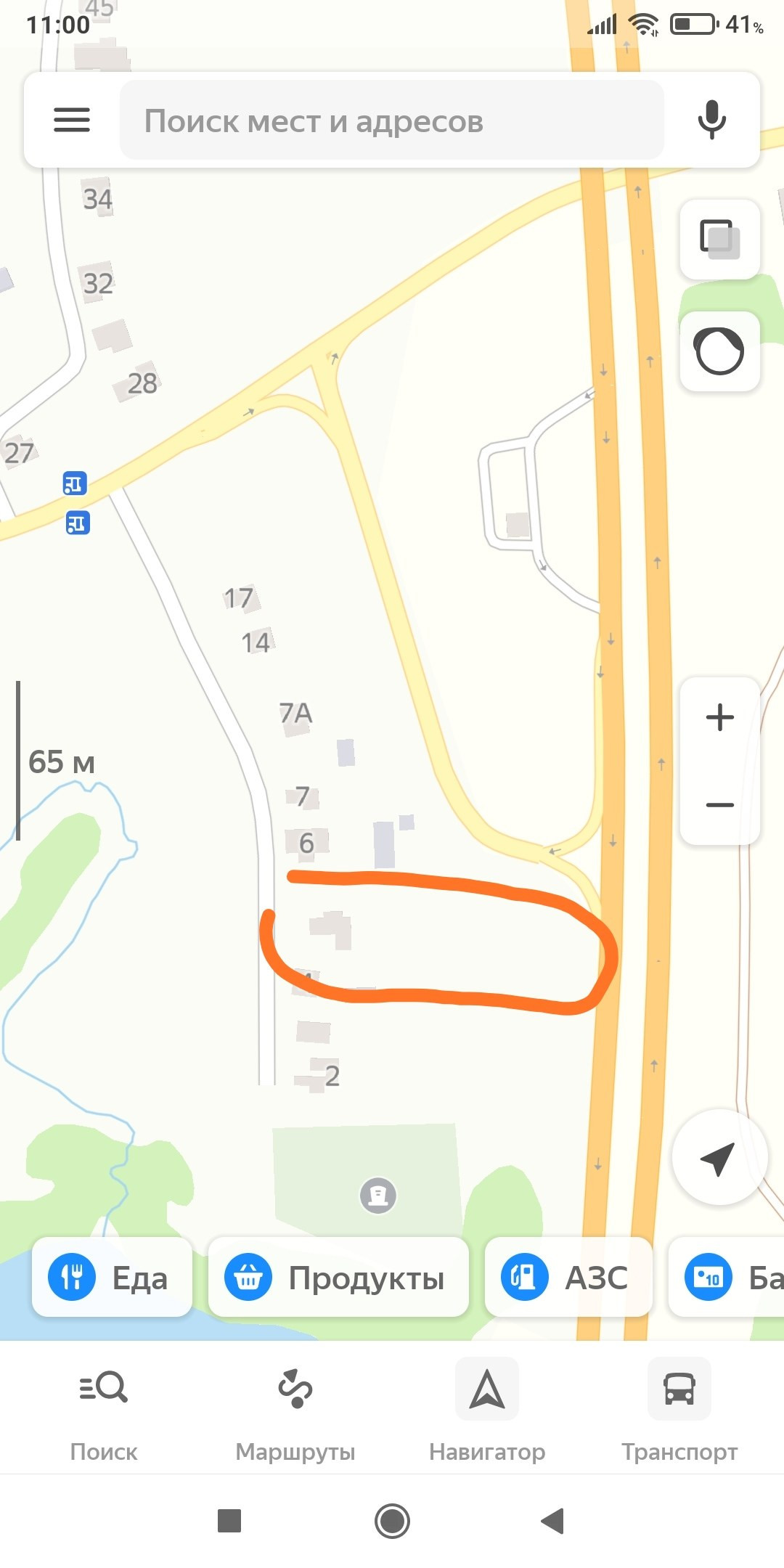Go back with the system back button
This screenshot has height=1568, width=784.
click(552, 1520)
